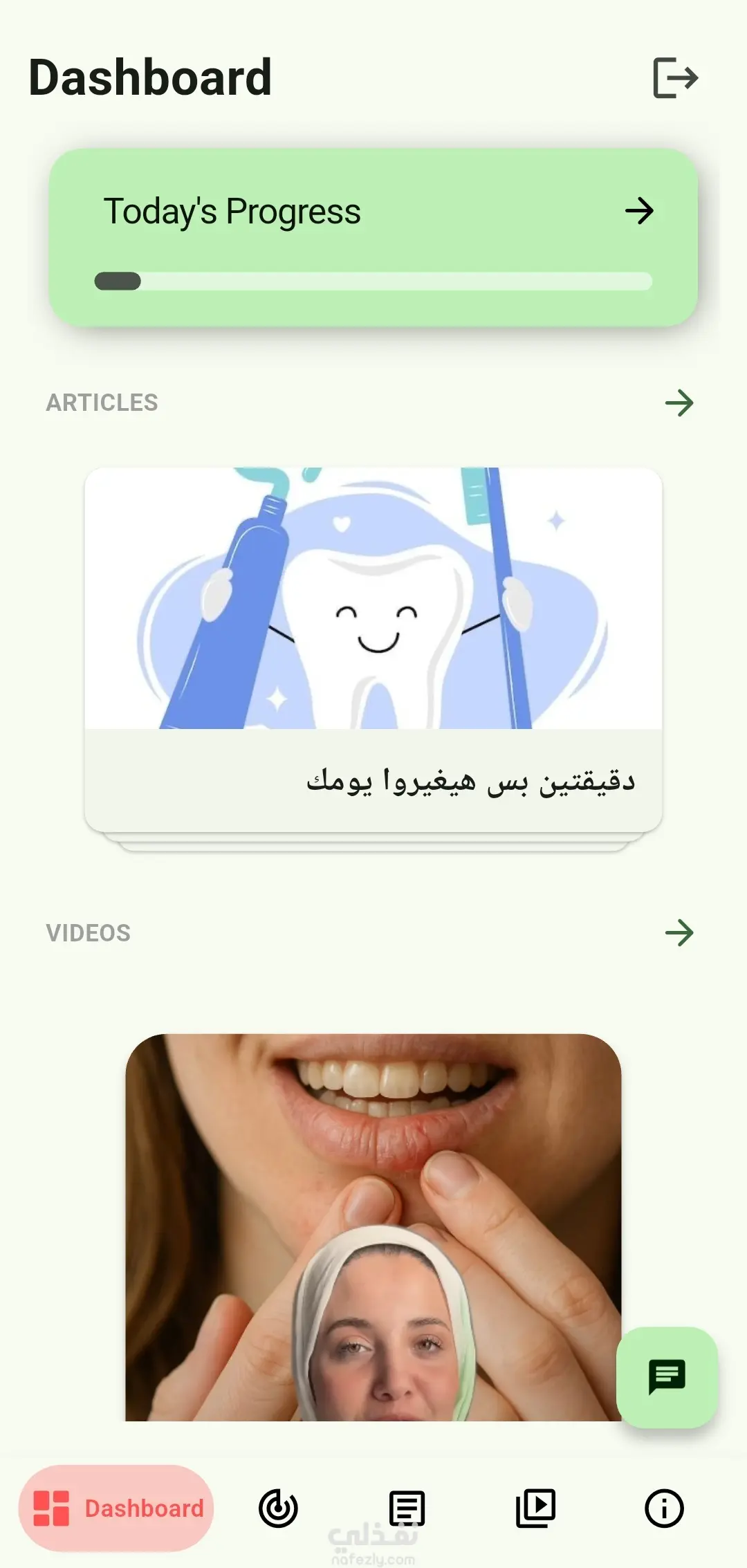Screen dimensions: 747x1568
Task: Open the chat floating button
Action: tap(666, 1376)
